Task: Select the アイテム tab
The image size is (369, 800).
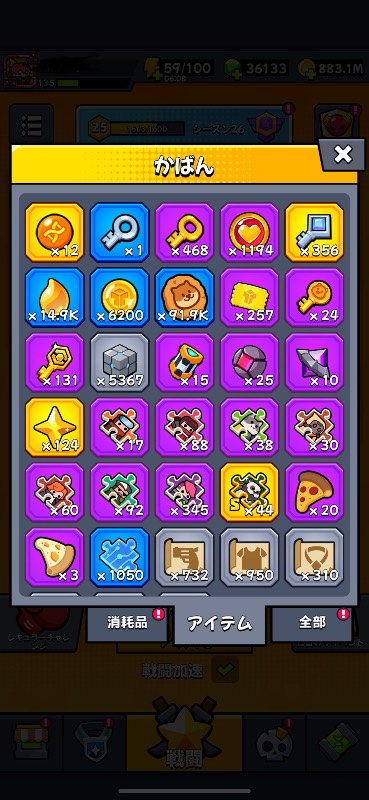Action: pos(219,623)
